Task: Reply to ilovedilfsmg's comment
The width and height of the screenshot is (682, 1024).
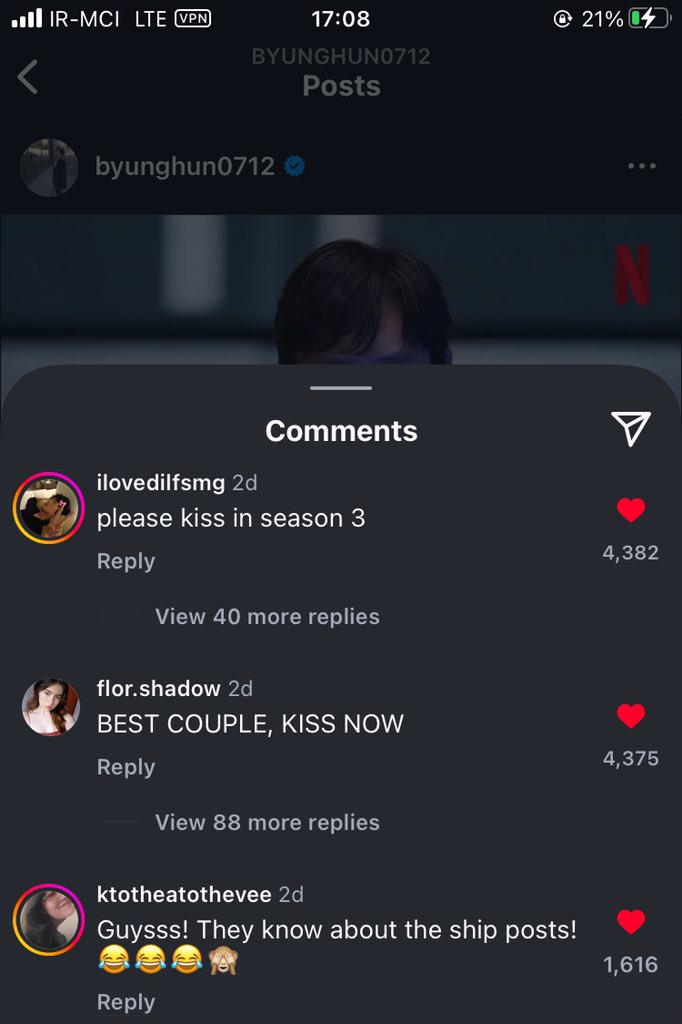Action: point(126,561)
